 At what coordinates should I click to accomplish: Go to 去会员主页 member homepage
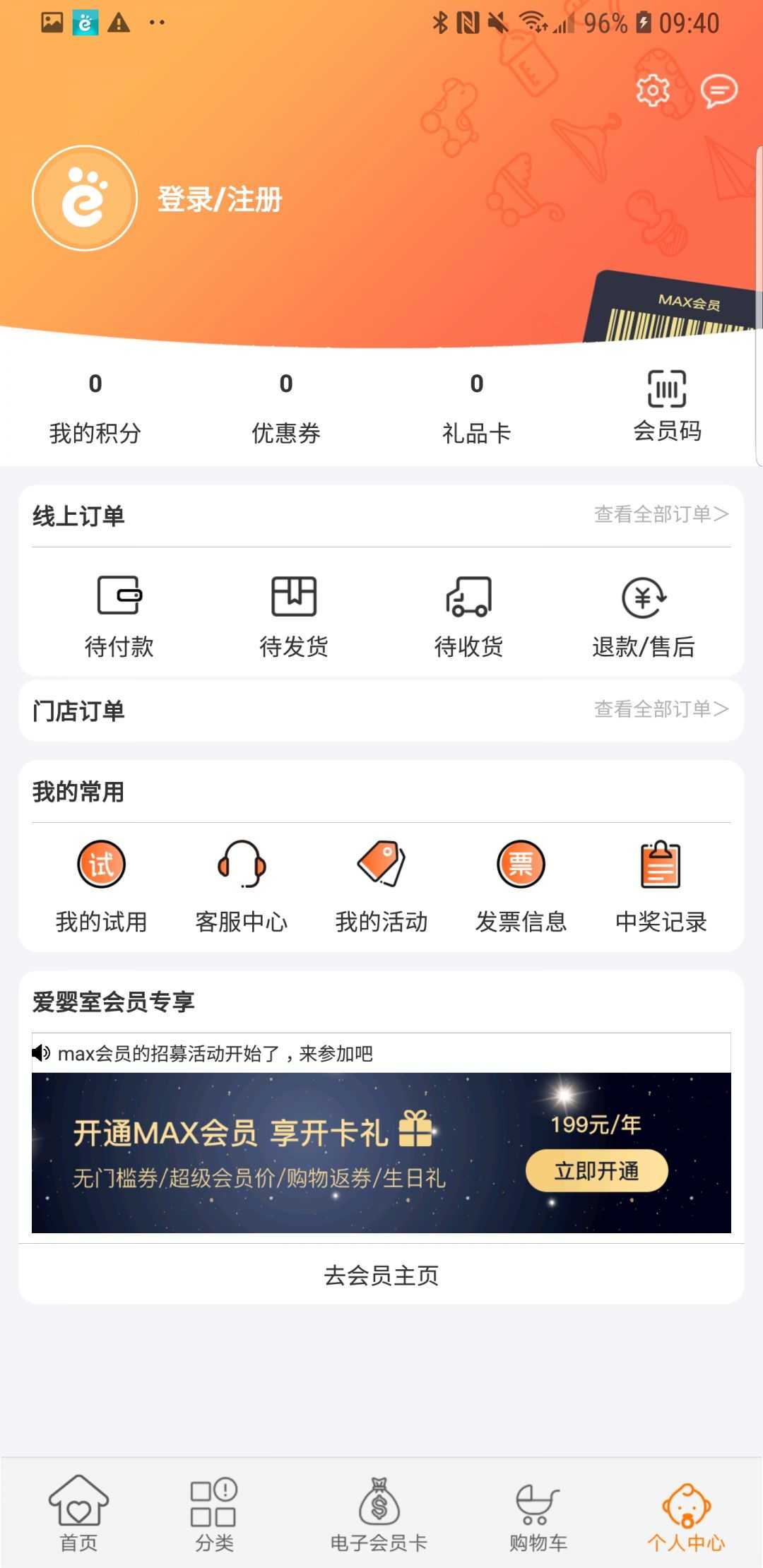(x=381, y=1276)
